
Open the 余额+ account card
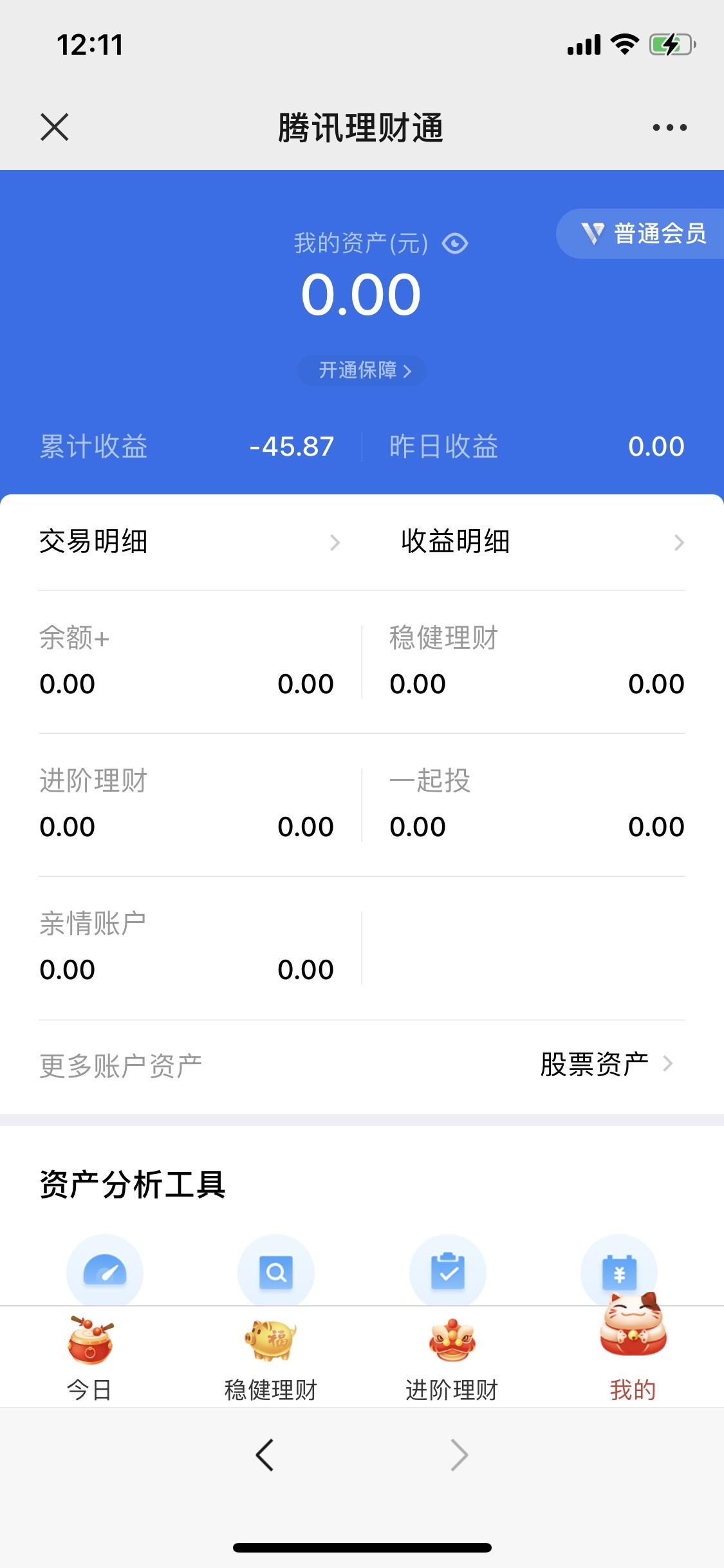click(x=187, y=662)
